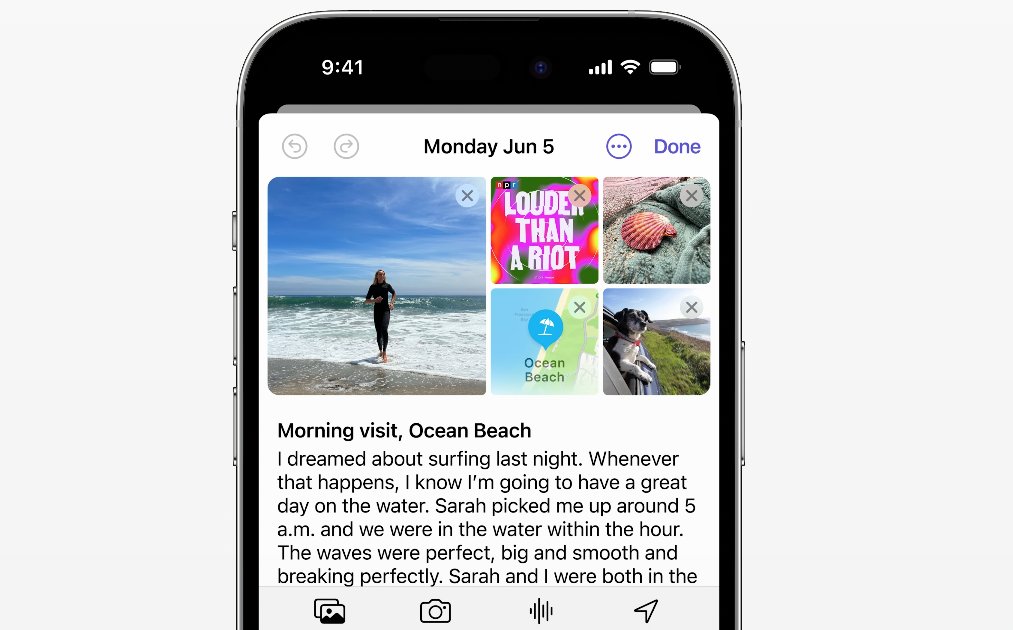Image resolution: width=1013 pixels, height=630 pixels.
Task: Add photos from the photo library
Action: [329, 611]
